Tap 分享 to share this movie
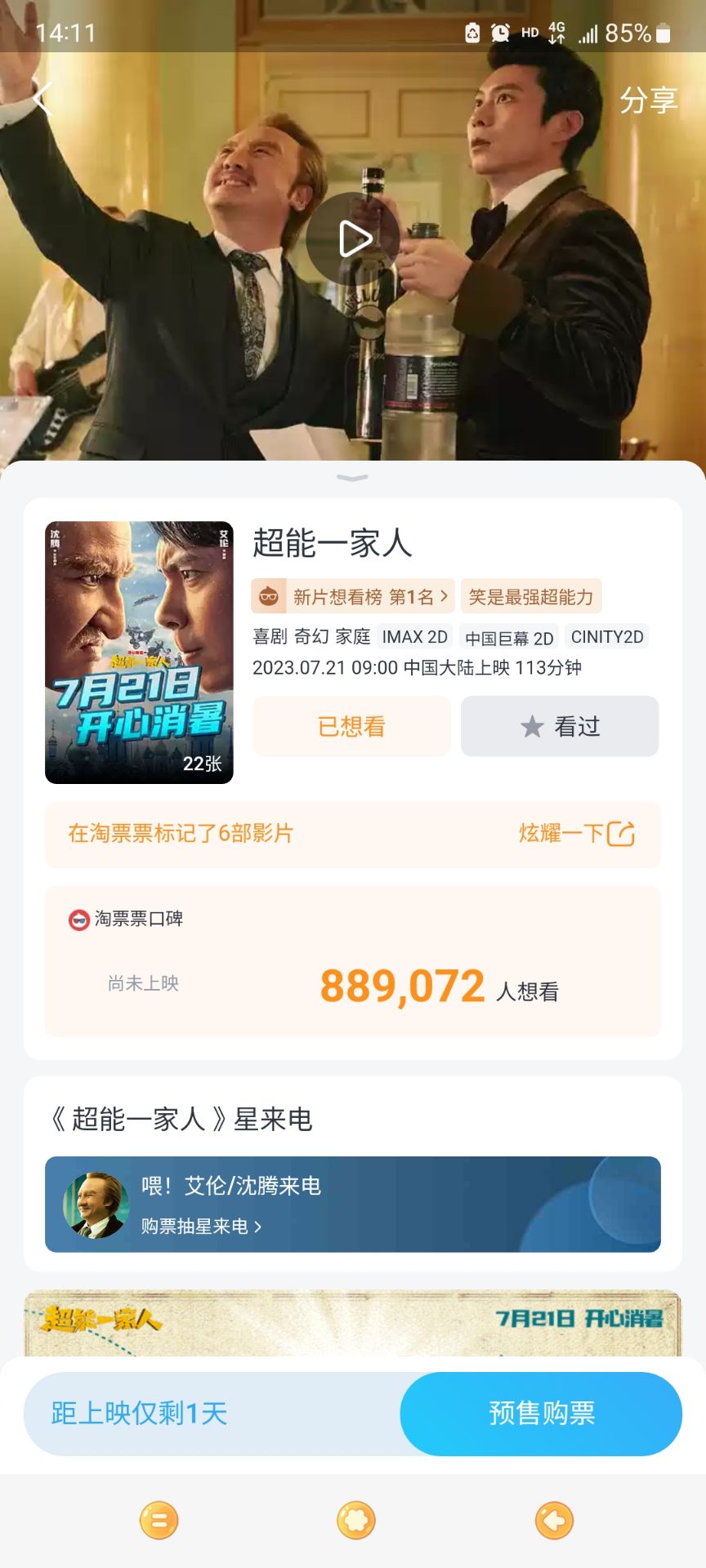The width and height of the screenshot is (706, 1568). (648, 100)
